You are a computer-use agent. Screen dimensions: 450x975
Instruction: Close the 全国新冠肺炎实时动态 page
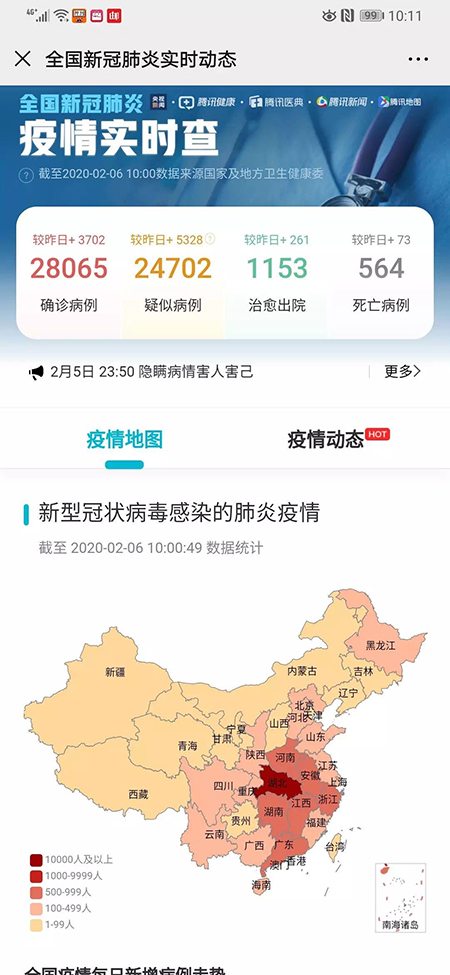pos(22,59)
